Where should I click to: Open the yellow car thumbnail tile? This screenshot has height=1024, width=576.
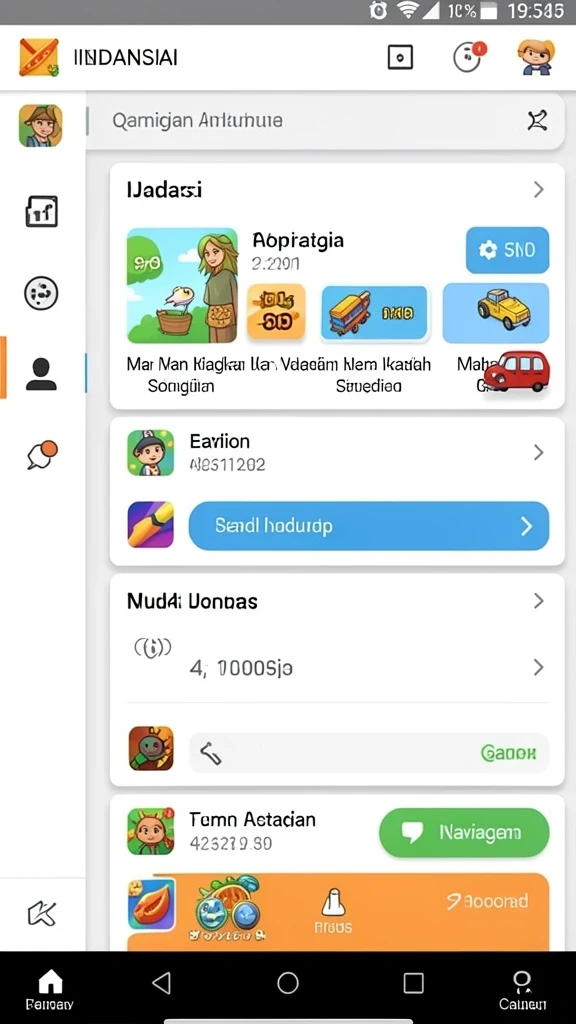click(x=496, y=313)
